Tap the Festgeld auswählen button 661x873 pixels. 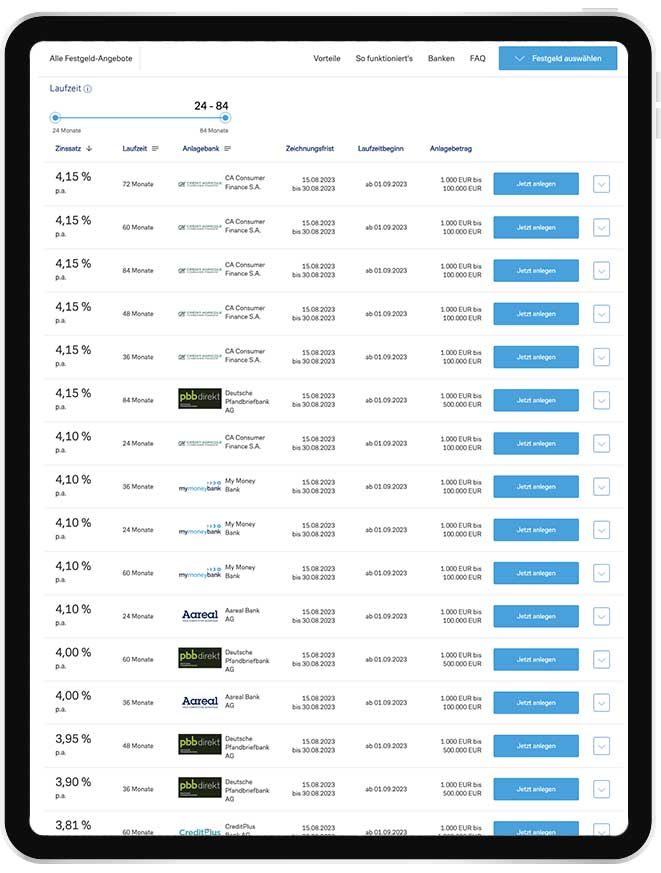coord(558,58)
